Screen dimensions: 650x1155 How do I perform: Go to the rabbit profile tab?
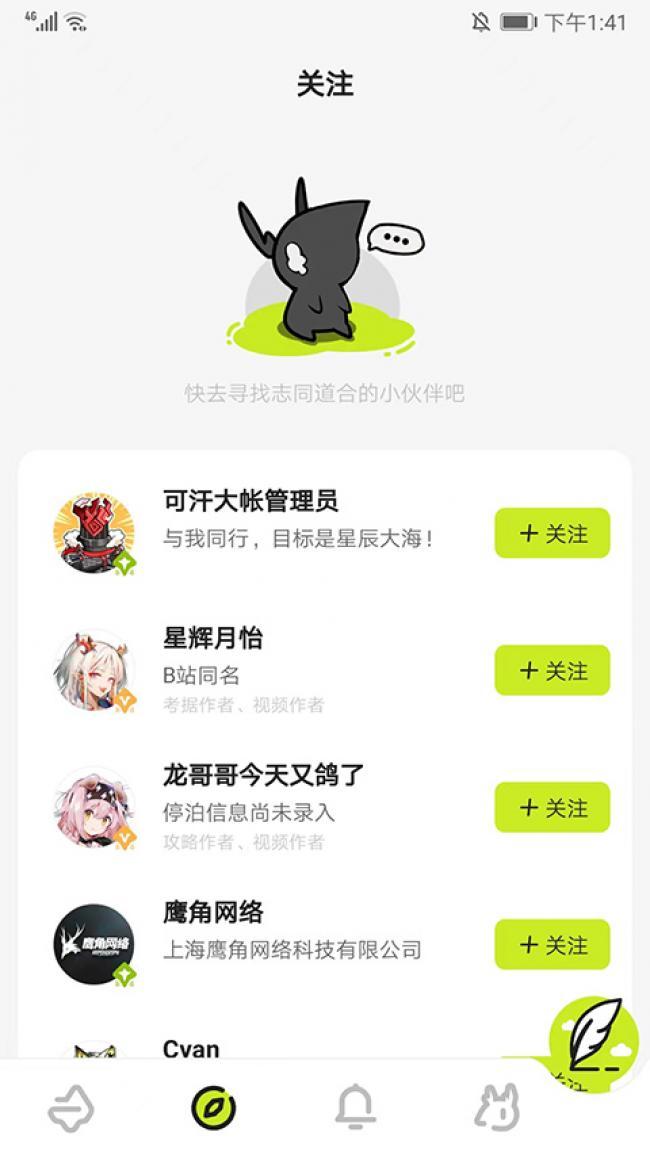pyautogui.click(x=497, y=1108)
